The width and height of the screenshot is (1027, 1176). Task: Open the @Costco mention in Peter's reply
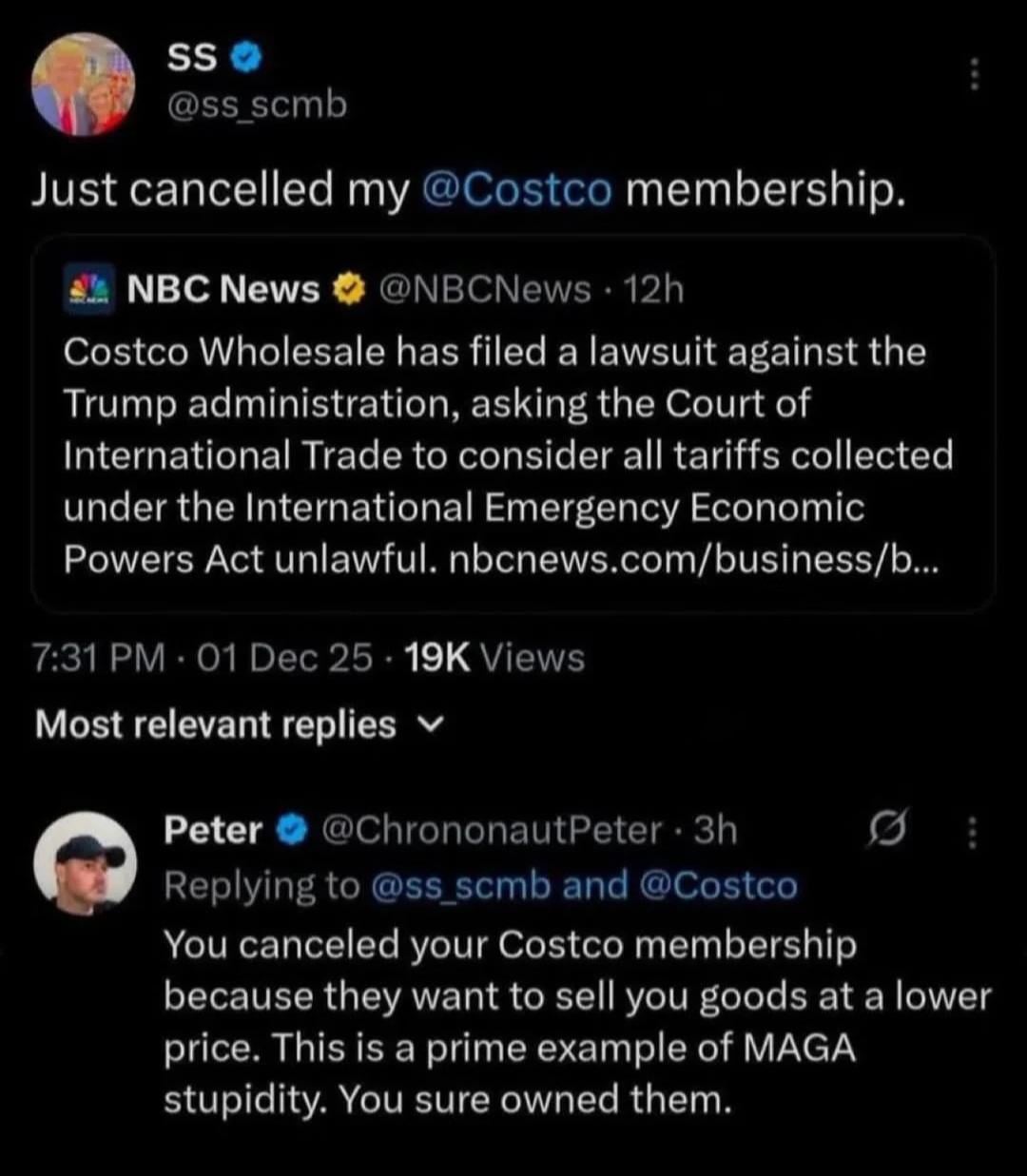pos(720,886)
